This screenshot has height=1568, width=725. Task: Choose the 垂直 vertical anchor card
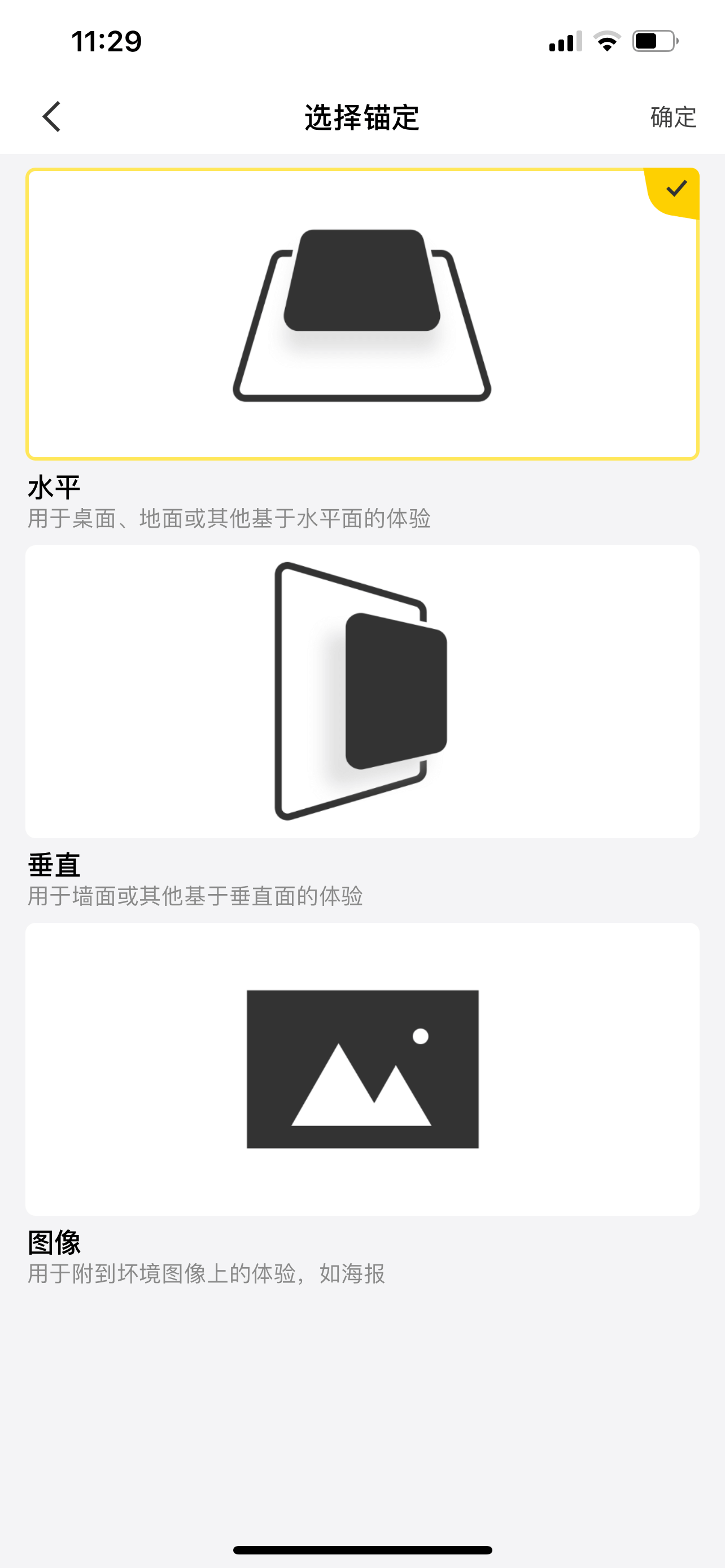coord(362,691)
